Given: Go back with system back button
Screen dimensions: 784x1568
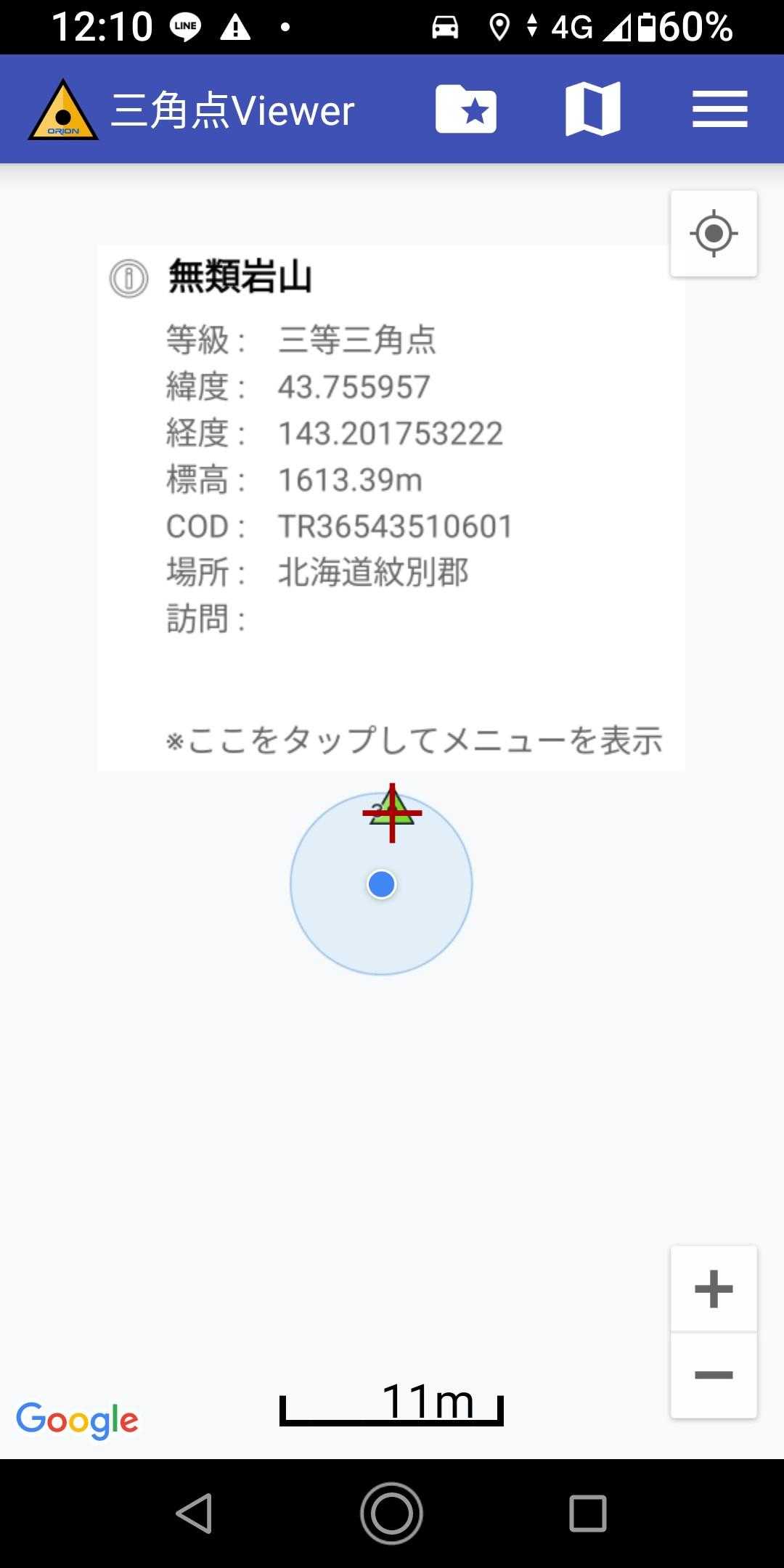Looking at the screenshot, I should point(195,1514).
